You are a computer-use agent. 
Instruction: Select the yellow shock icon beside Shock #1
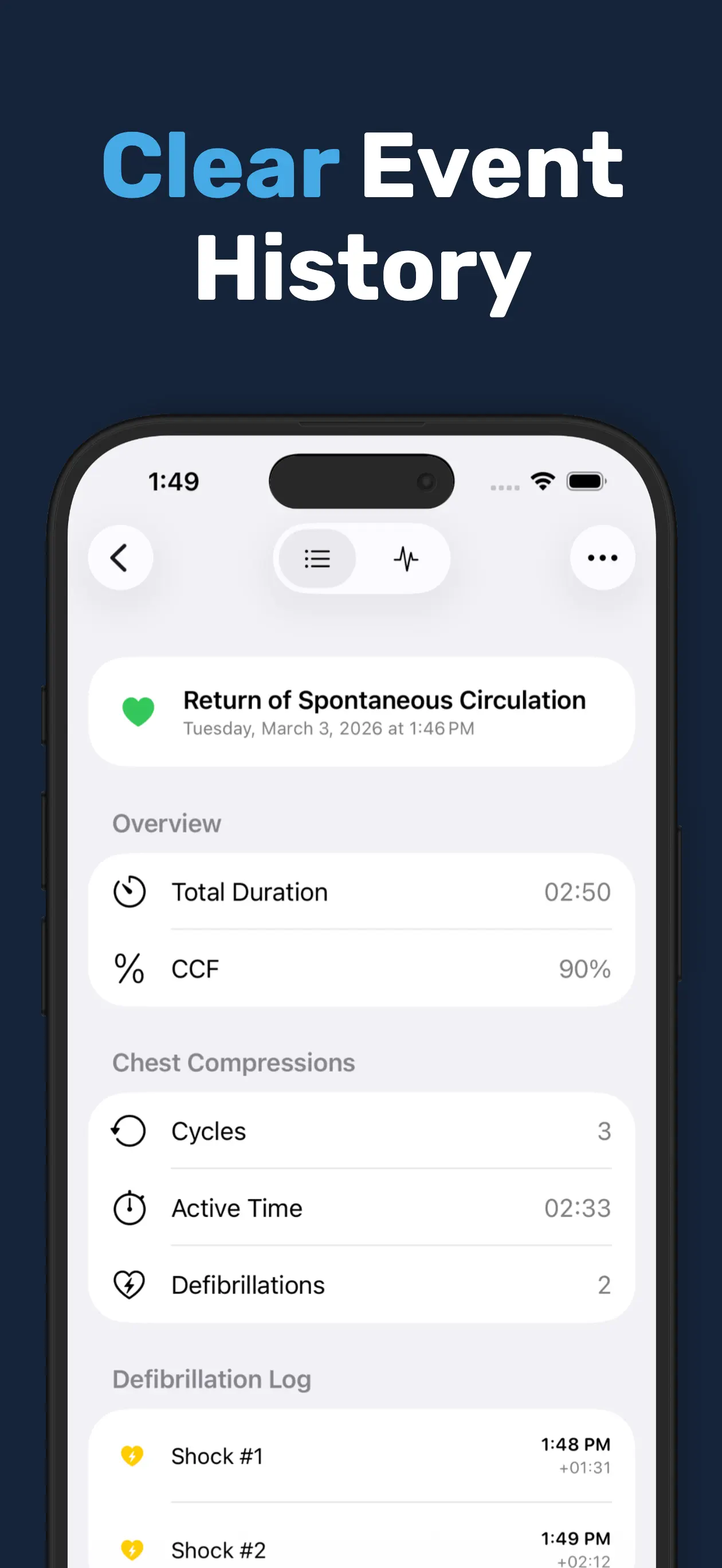point(133,1457)
